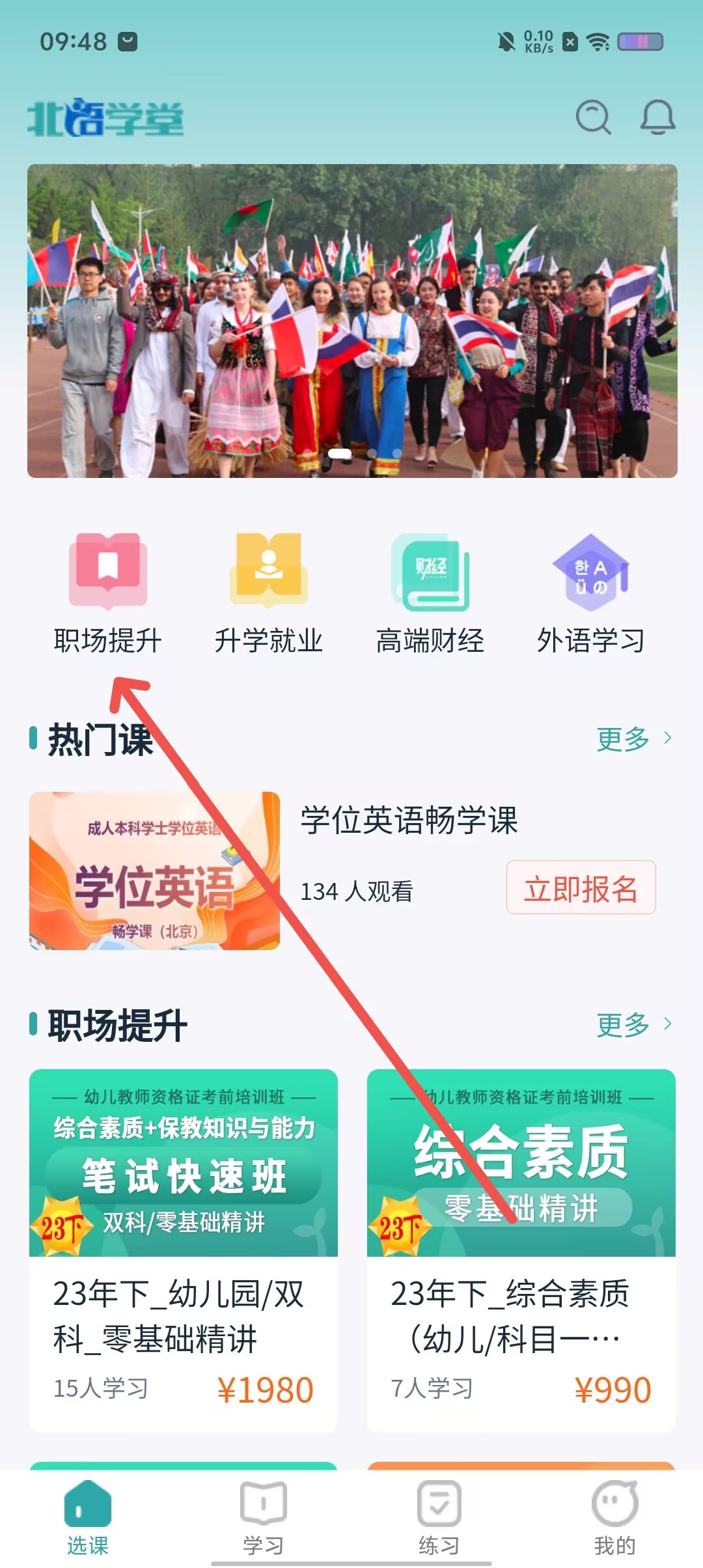The image size is (703, 1568).
Task: Open the 23年下_综合素质 course card
Action: pyautogui.click(x=521, y=1250)
